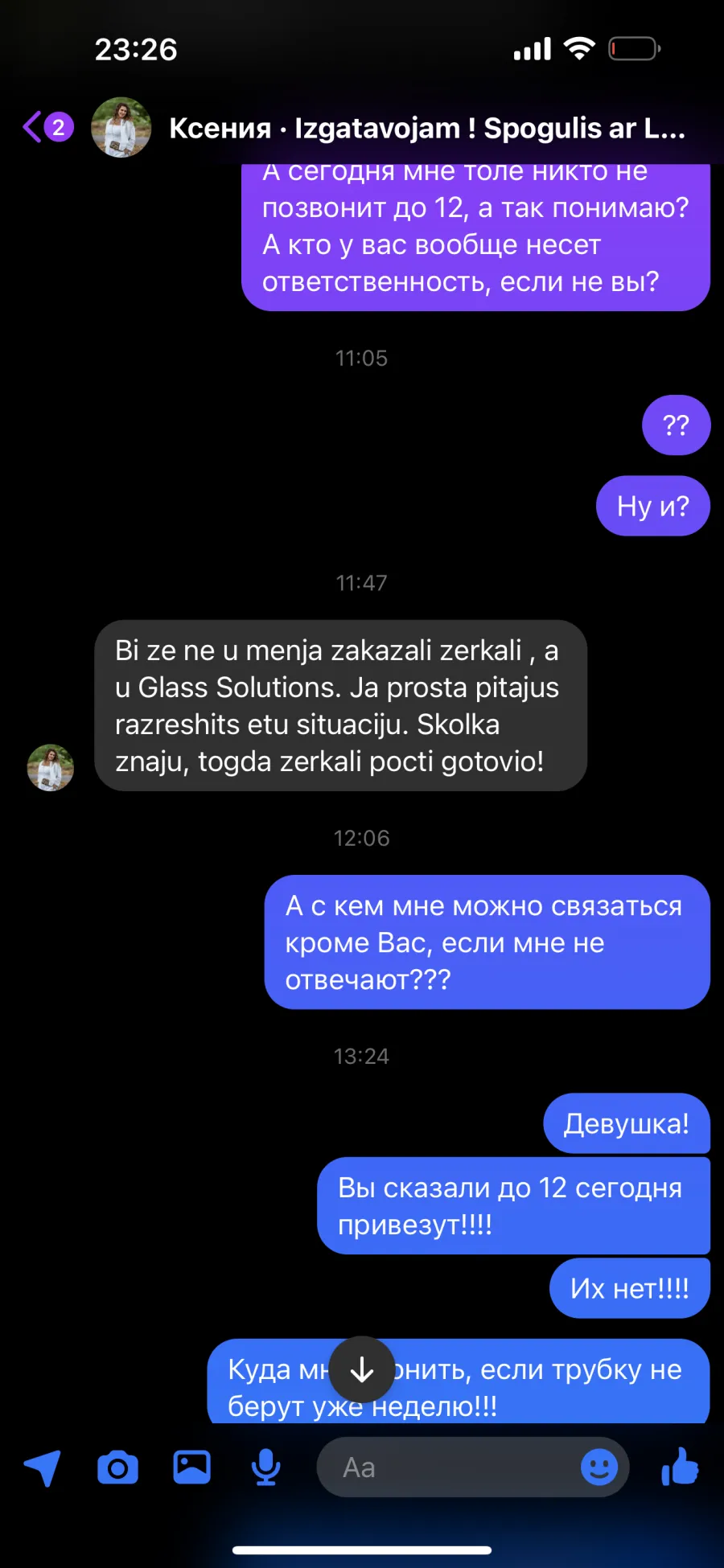Go back to the chats list
724x1568 pixels.
pos(47,127)
